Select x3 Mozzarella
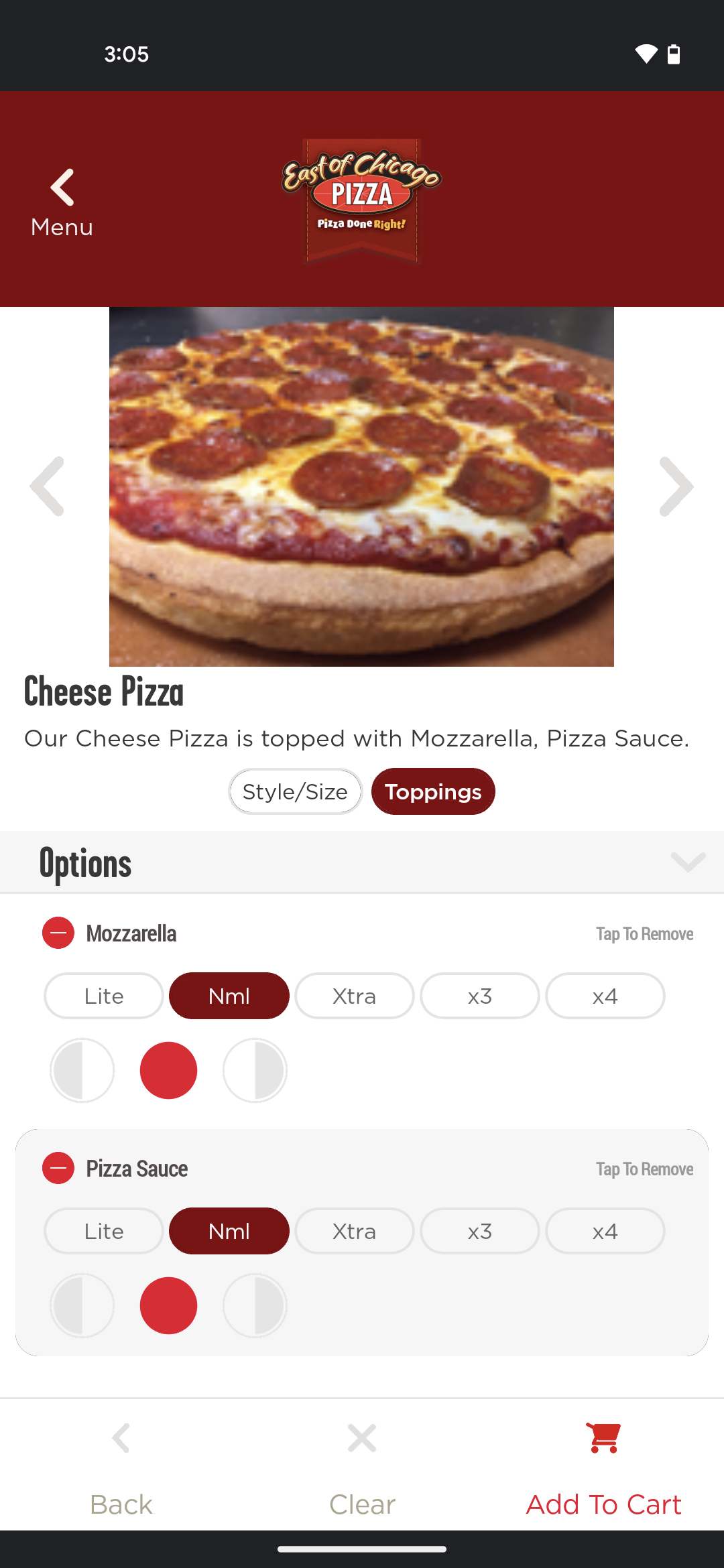Viewport: 724px width, 1568px height. (480, 996)
